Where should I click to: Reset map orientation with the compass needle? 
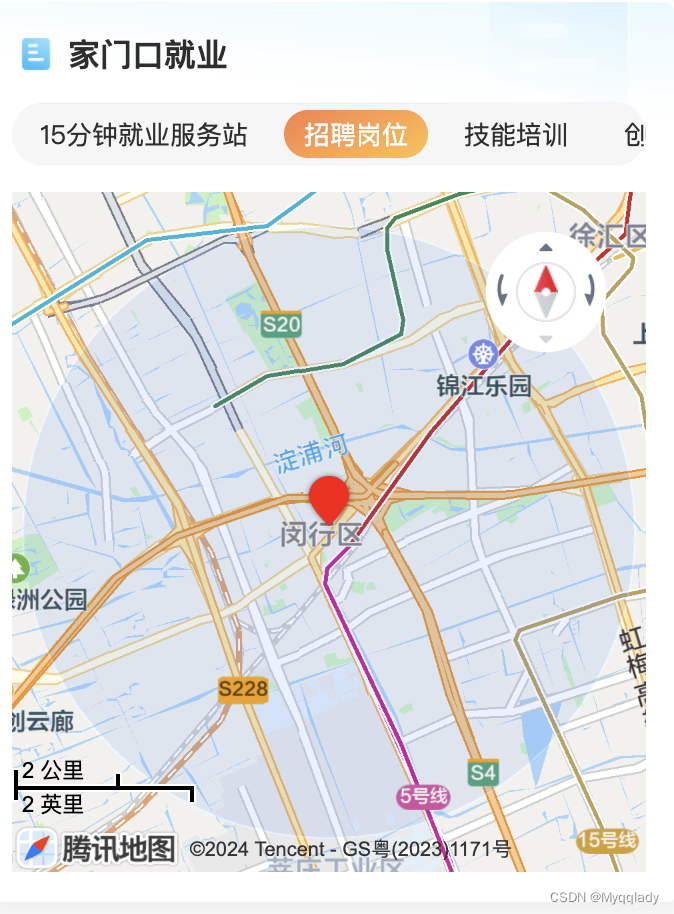(x=546, y=291)
